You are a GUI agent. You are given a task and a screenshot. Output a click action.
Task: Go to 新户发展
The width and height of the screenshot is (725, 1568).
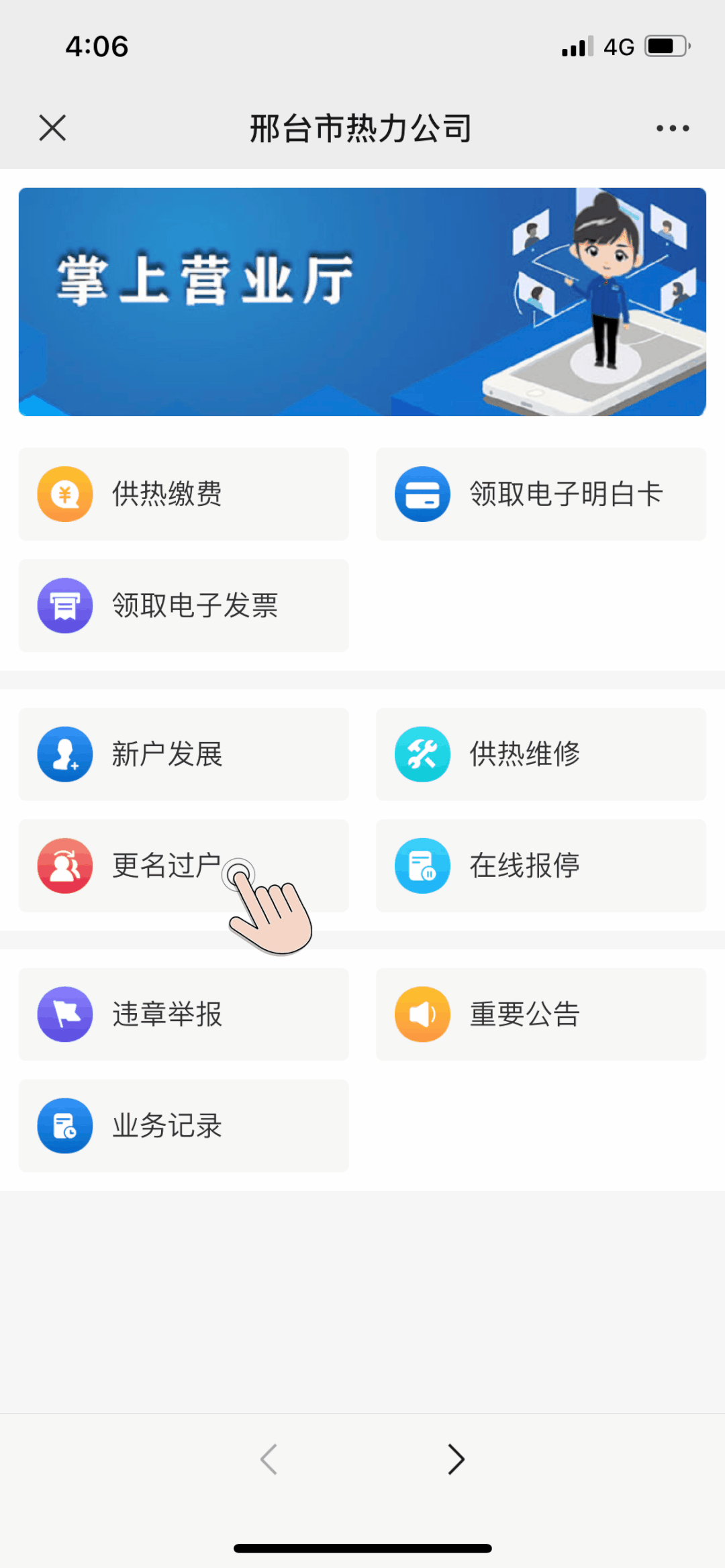point(183,754)
